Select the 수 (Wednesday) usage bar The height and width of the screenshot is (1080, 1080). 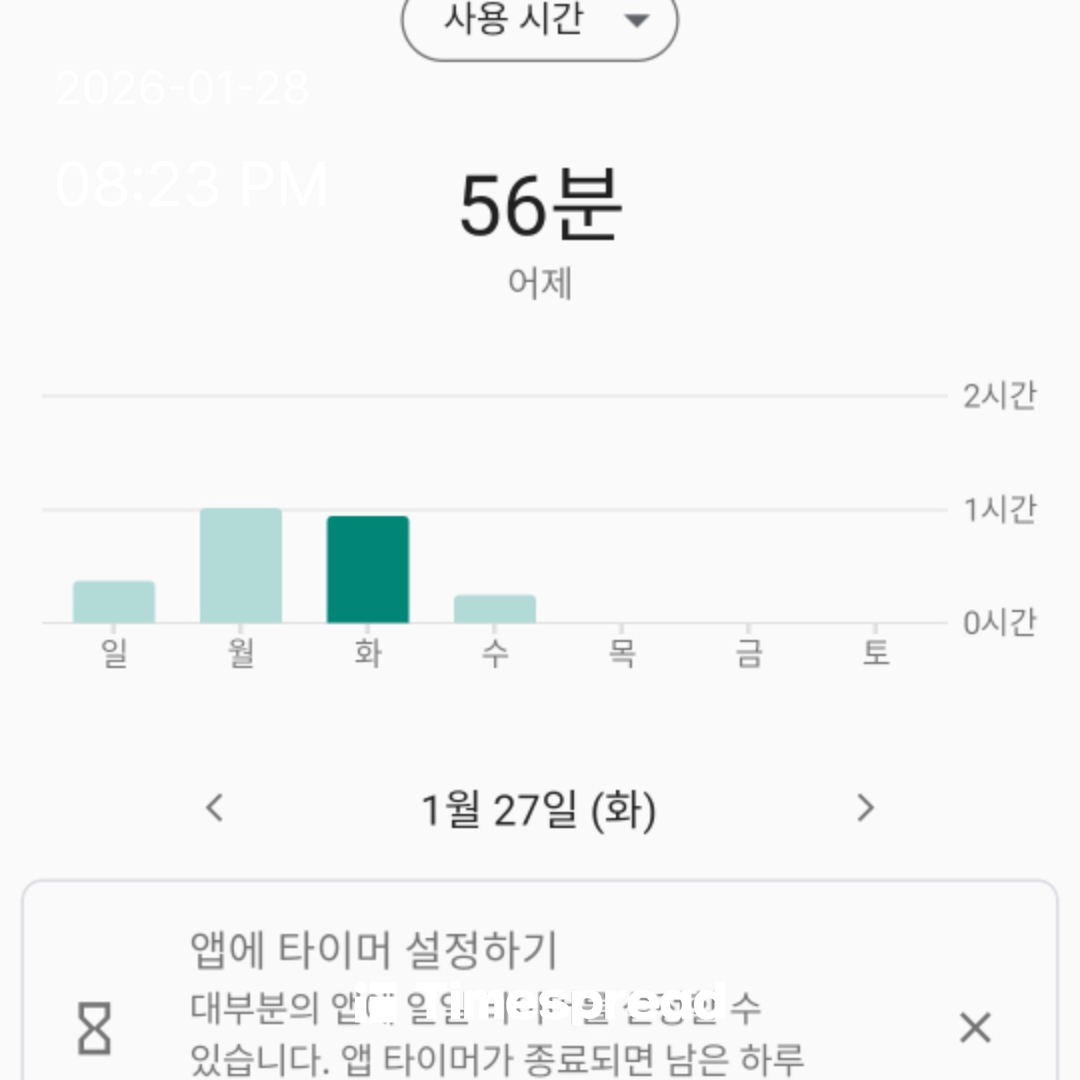(x=495, y=609)
